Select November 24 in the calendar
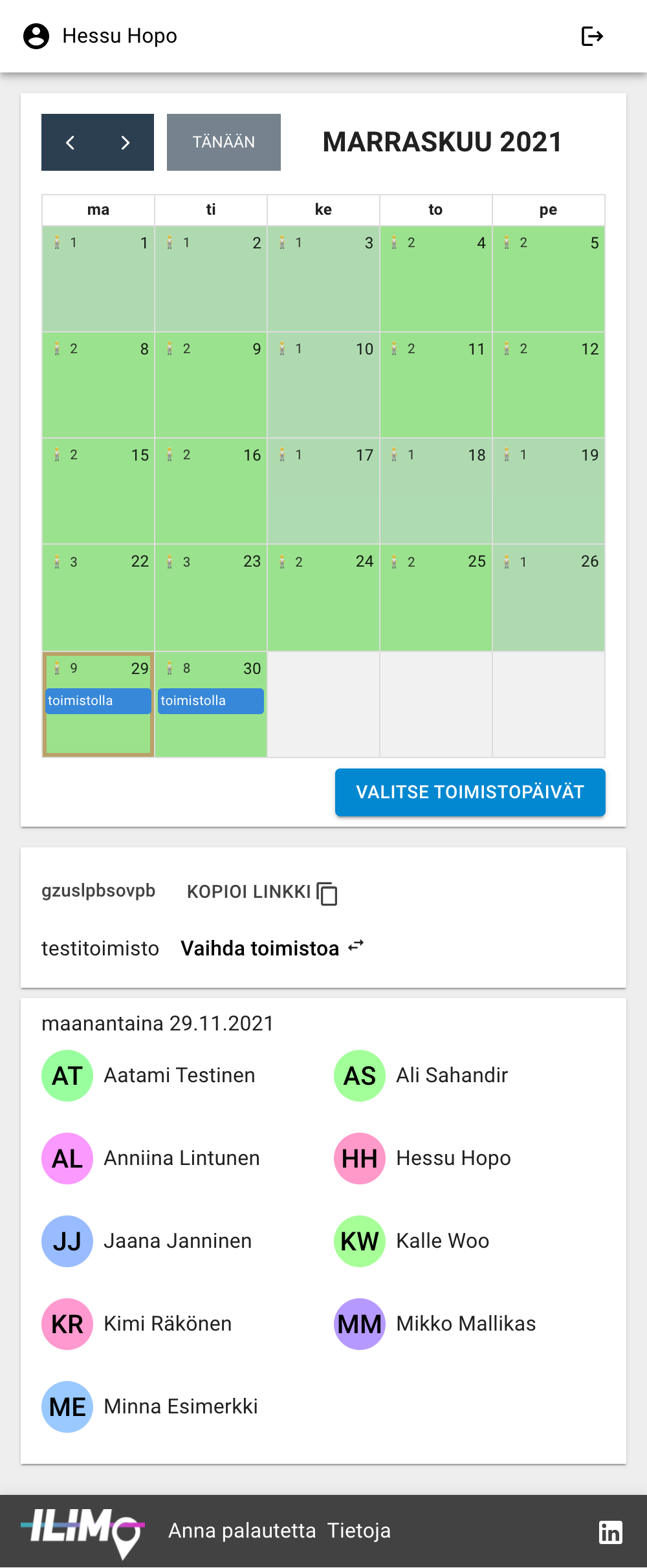The width and height of the screenshot is (647, 1568). click(323, 598)
